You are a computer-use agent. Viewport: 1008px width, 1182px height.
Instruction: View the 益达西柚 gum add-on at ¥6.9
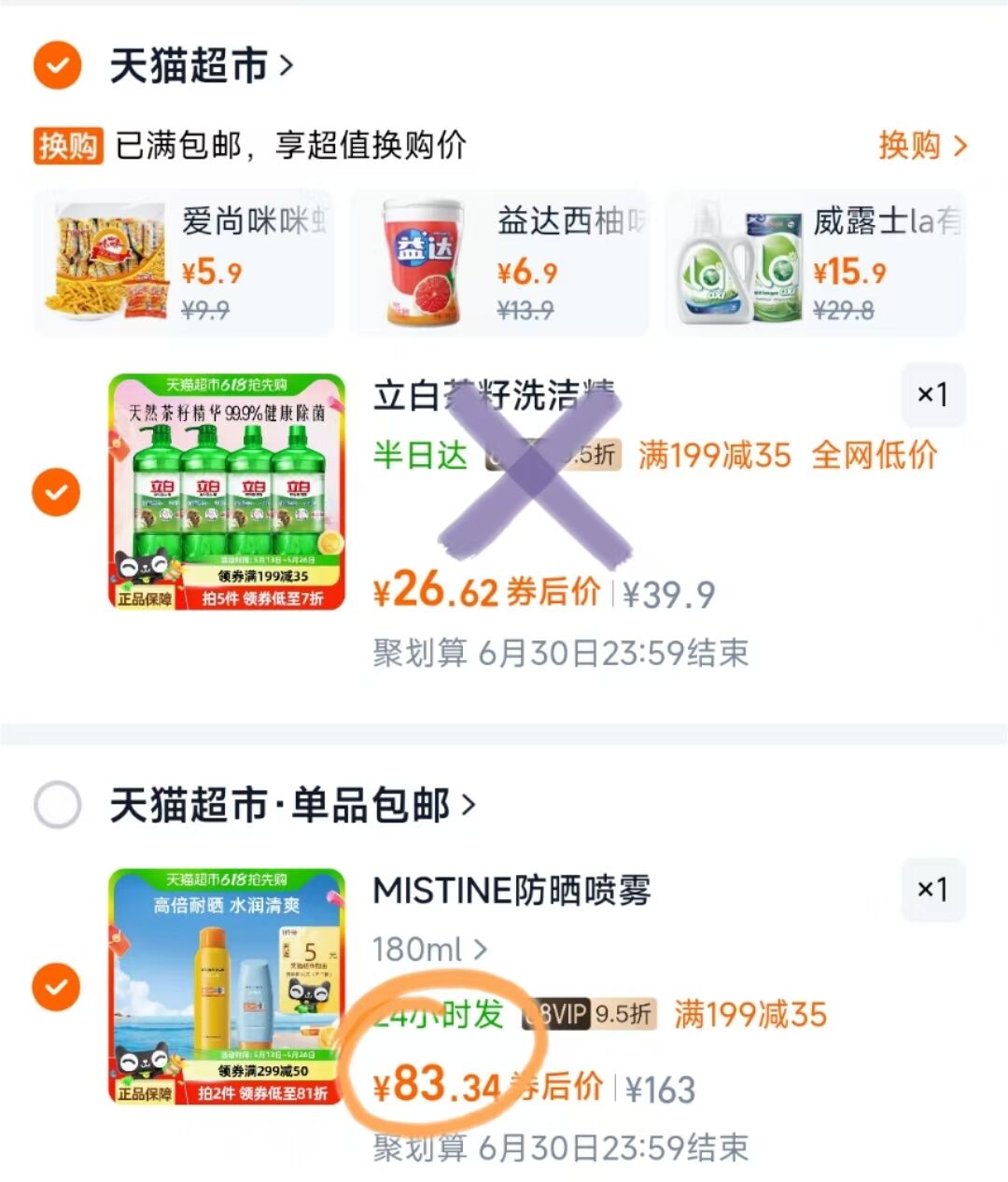pyautogui.click(x=498, y=262)
